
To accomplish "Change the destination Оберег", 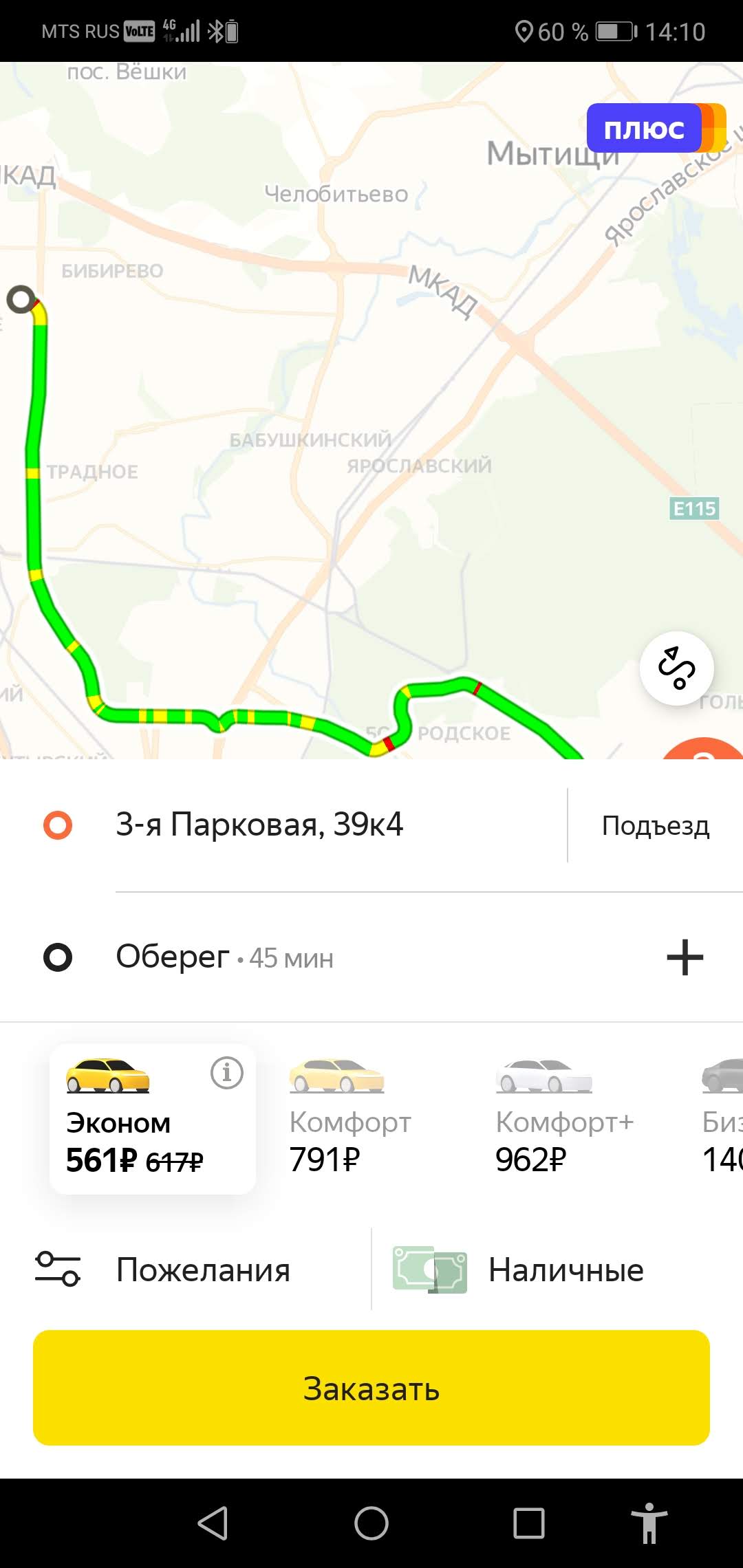I will point(225,957).
